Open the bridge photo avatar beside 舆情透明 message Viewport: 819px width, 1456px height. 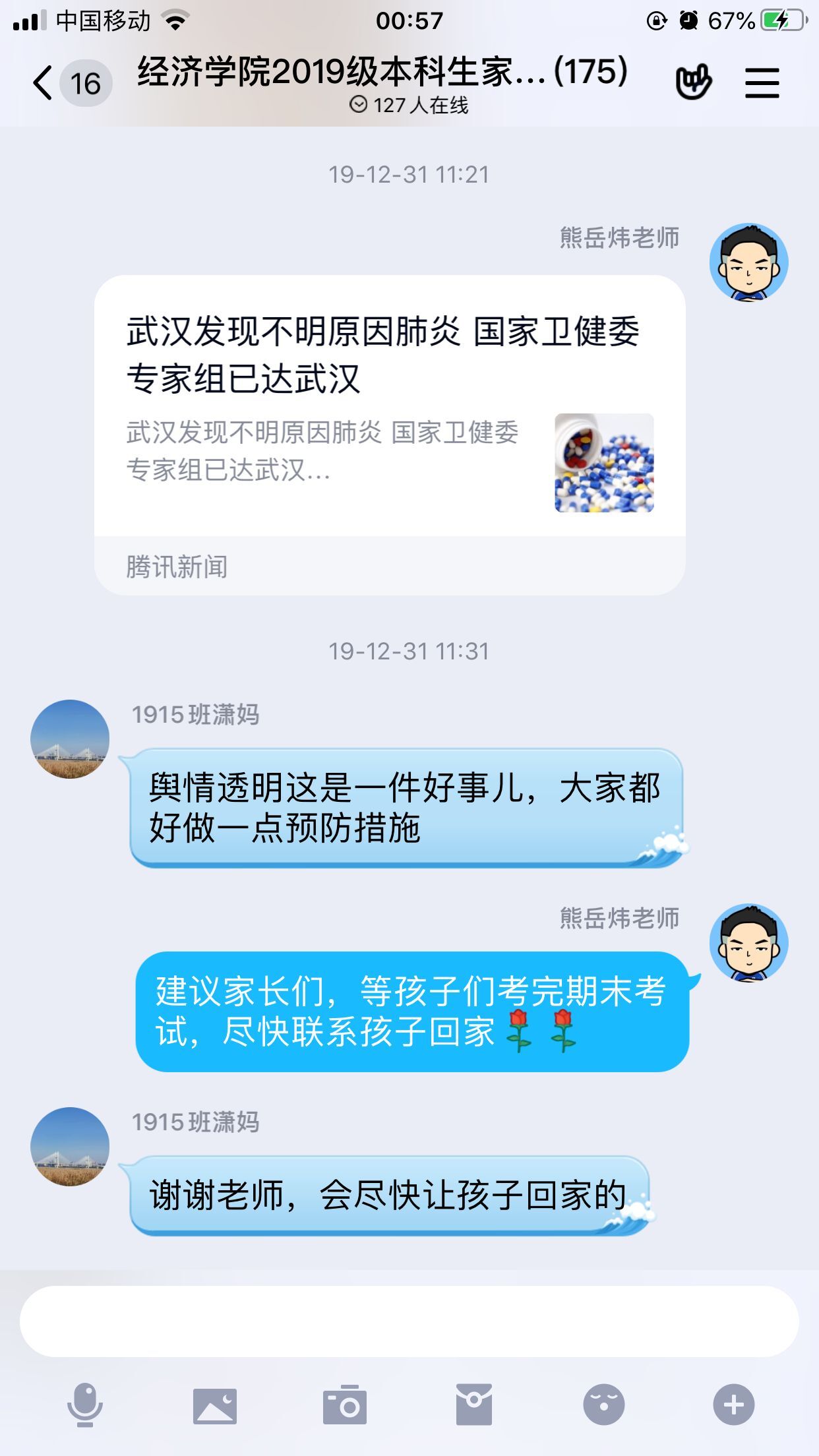pyautogui.click(x=70, y=739)
